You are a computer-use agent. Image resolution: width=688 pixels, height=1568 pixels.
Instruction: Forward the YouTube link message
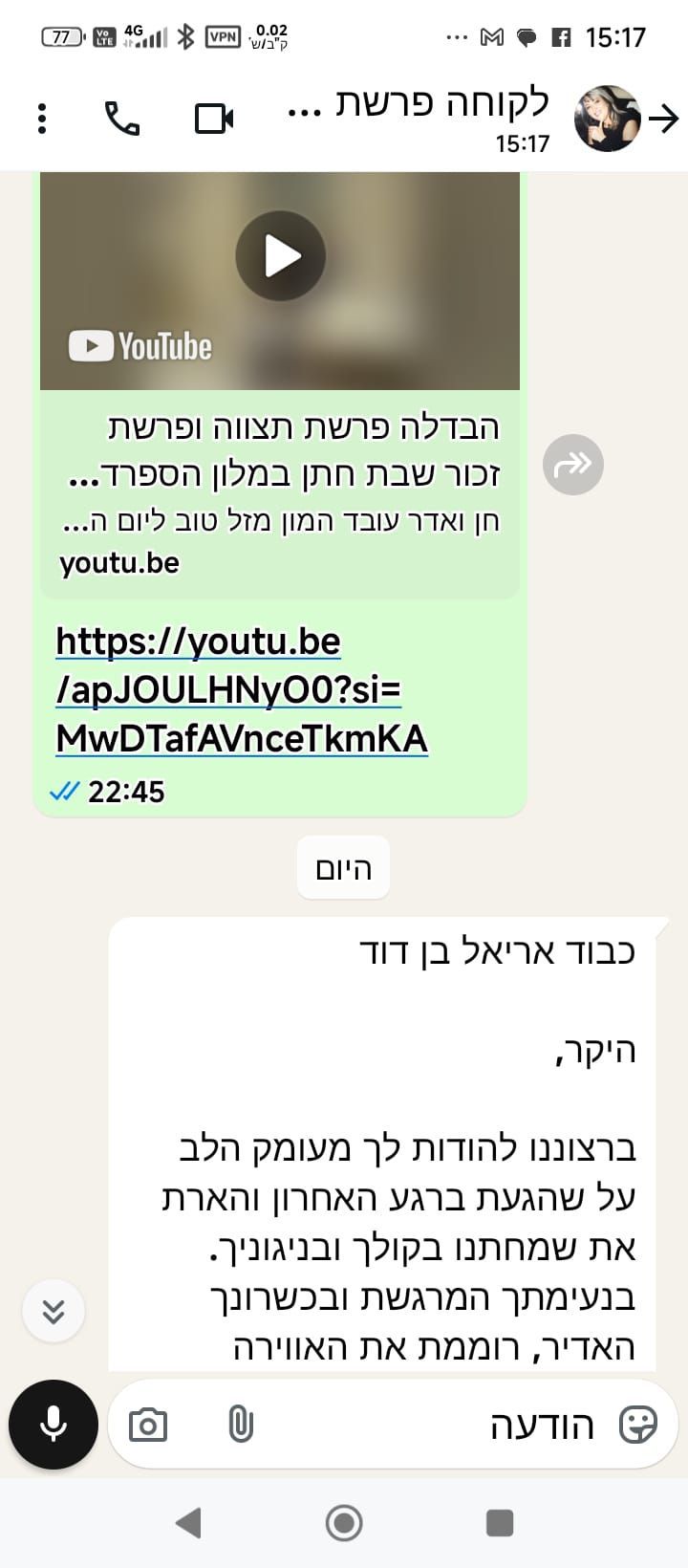(x=573, y=465)
